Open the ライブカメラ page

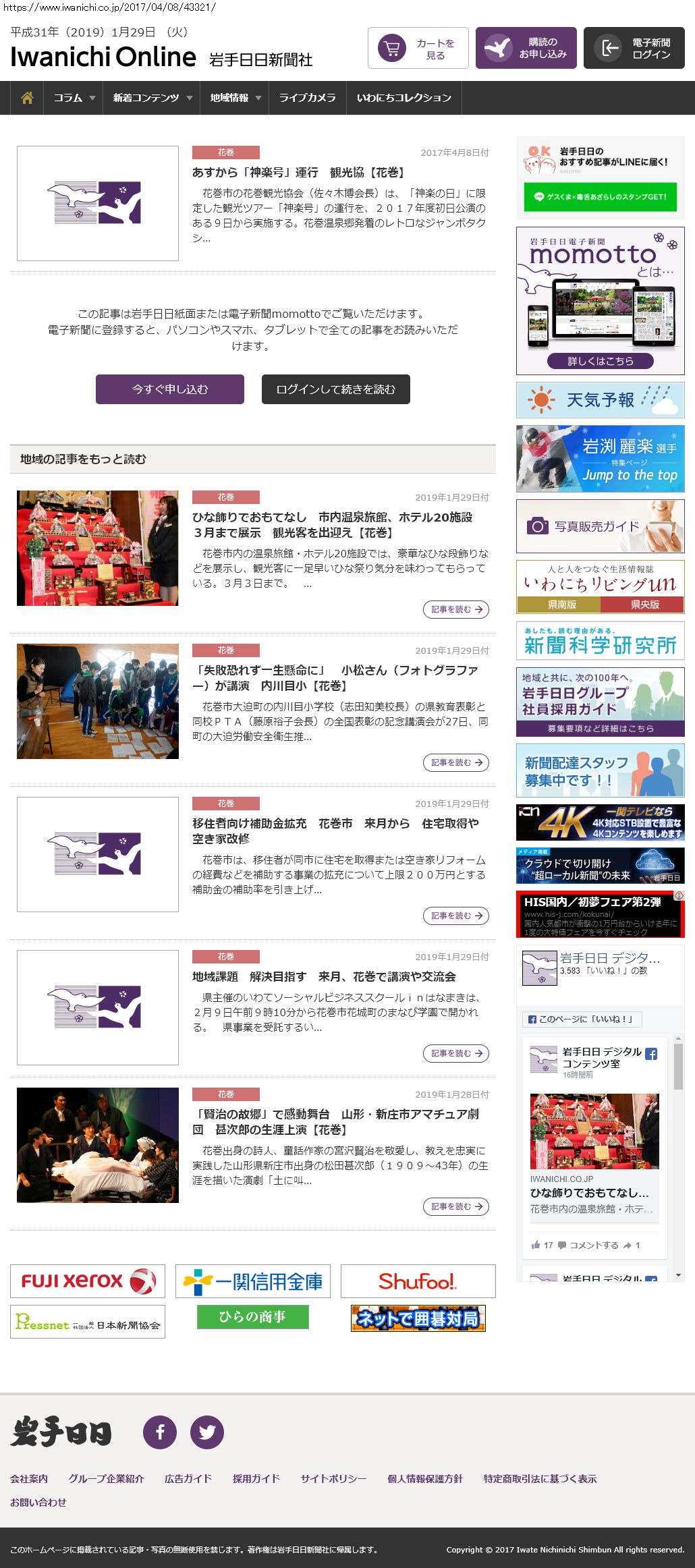click(307, 98)
